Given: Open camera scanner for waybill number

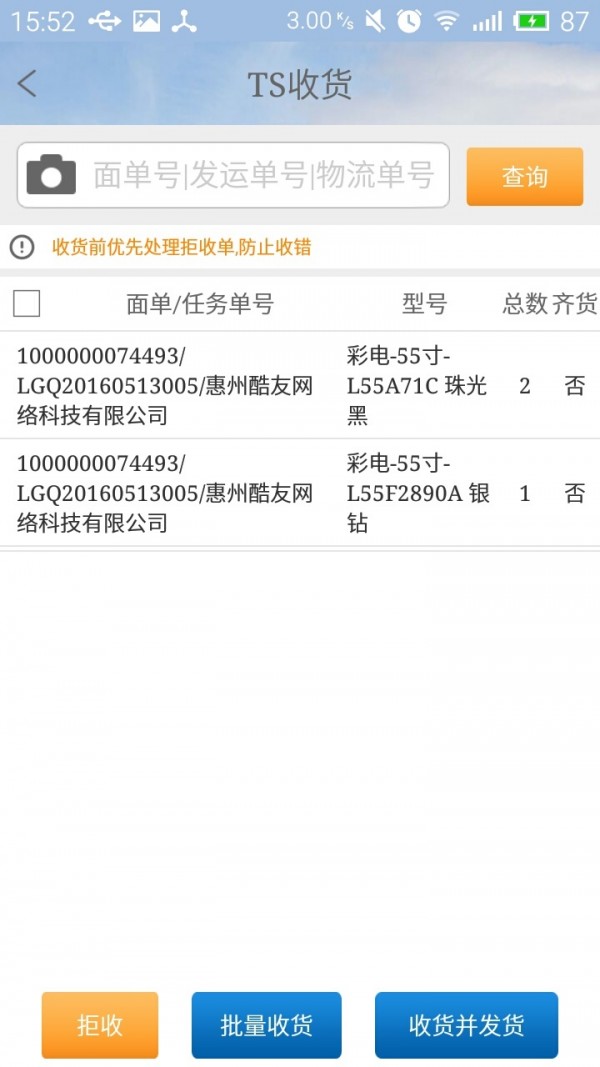Looking at the screenshot, I should [51, 176].
